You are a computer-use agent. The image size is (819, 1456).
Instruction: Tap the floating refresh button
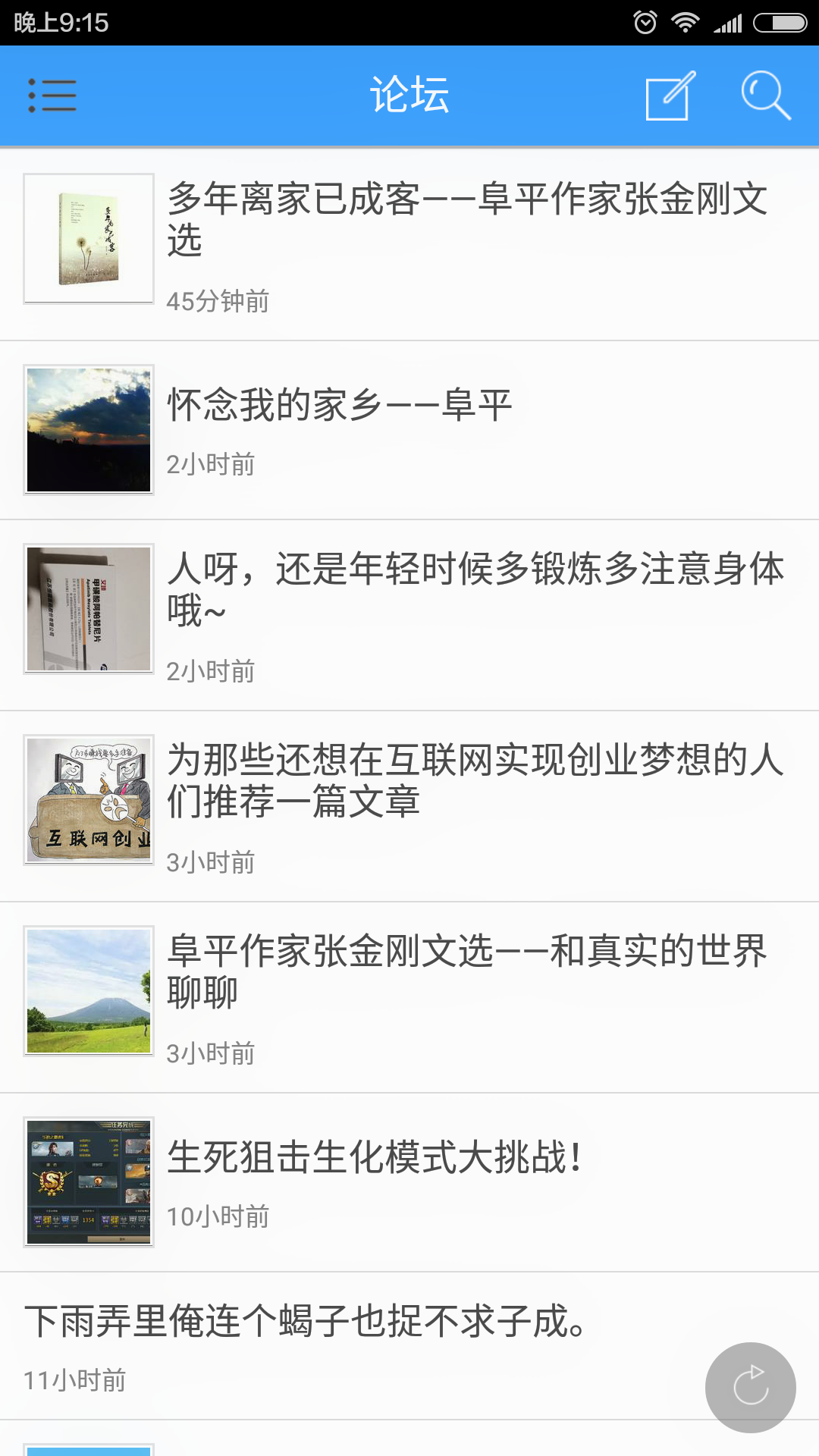pyautogui.click(x=750, y=1387)
